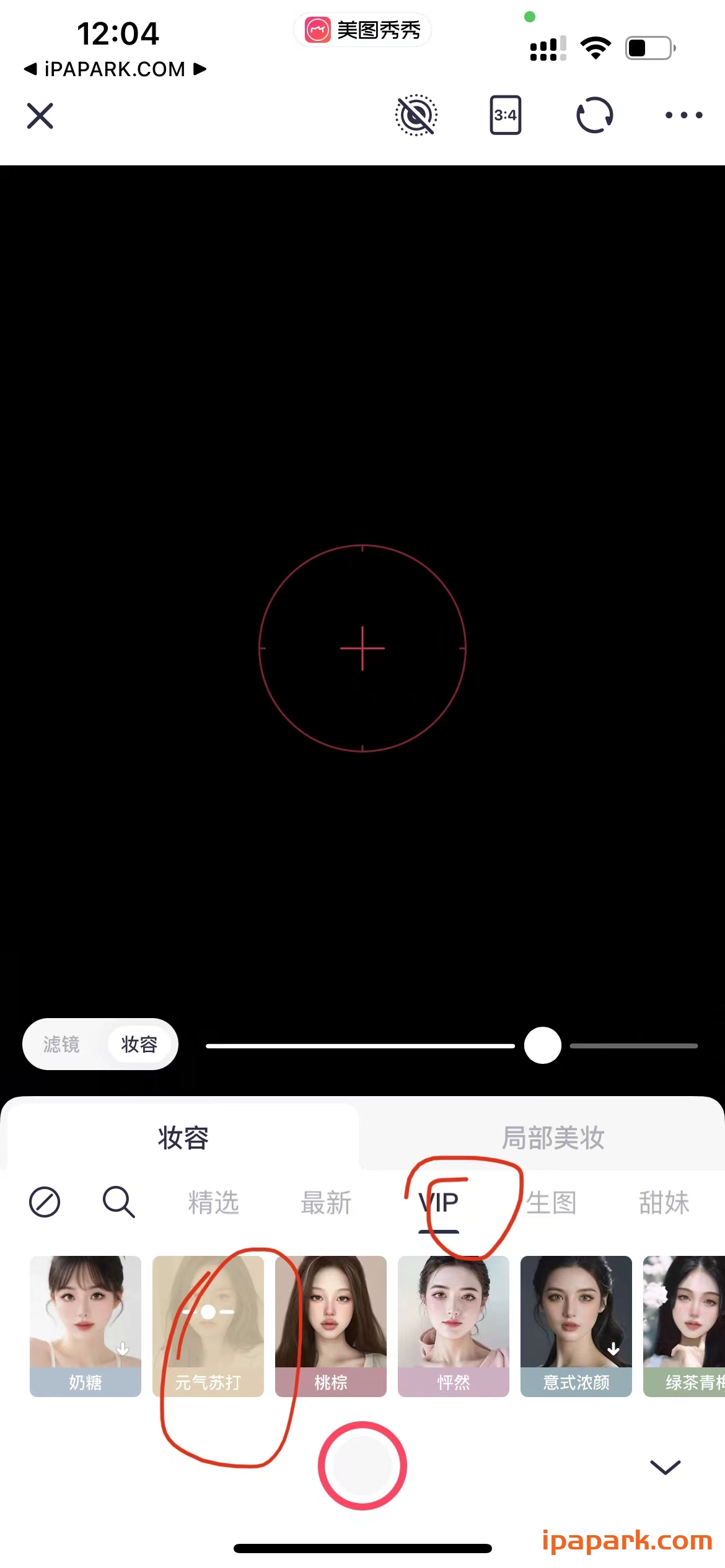Switch to 滤镜 mode in the pill toggle
Screen dimensions: 725x1568
62,1044
